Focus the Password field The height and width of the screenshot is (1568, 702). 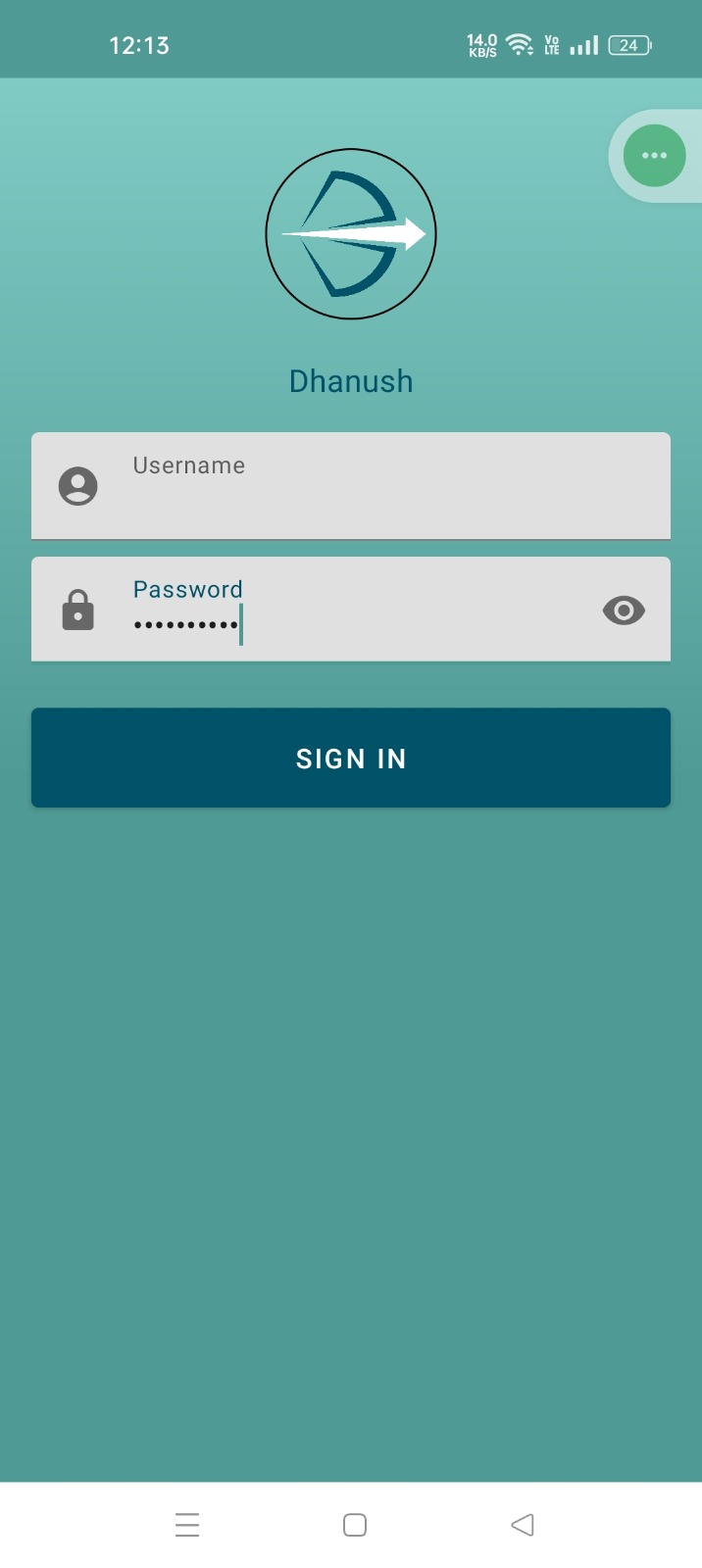pos(351,610)
